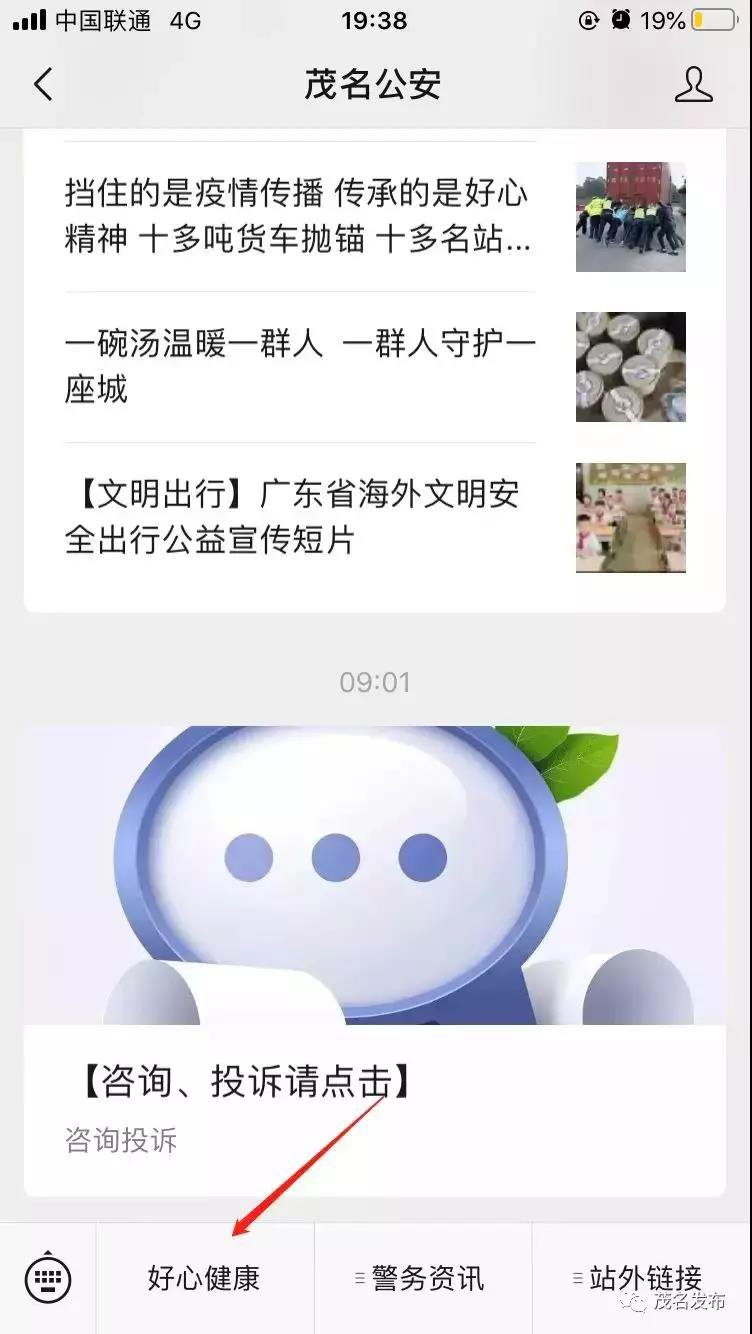The width and height of the screenshot is (752, 1334).
Task: Open 【文明出行】广东省海外文明安全出行 article
Action: (298, 517)
